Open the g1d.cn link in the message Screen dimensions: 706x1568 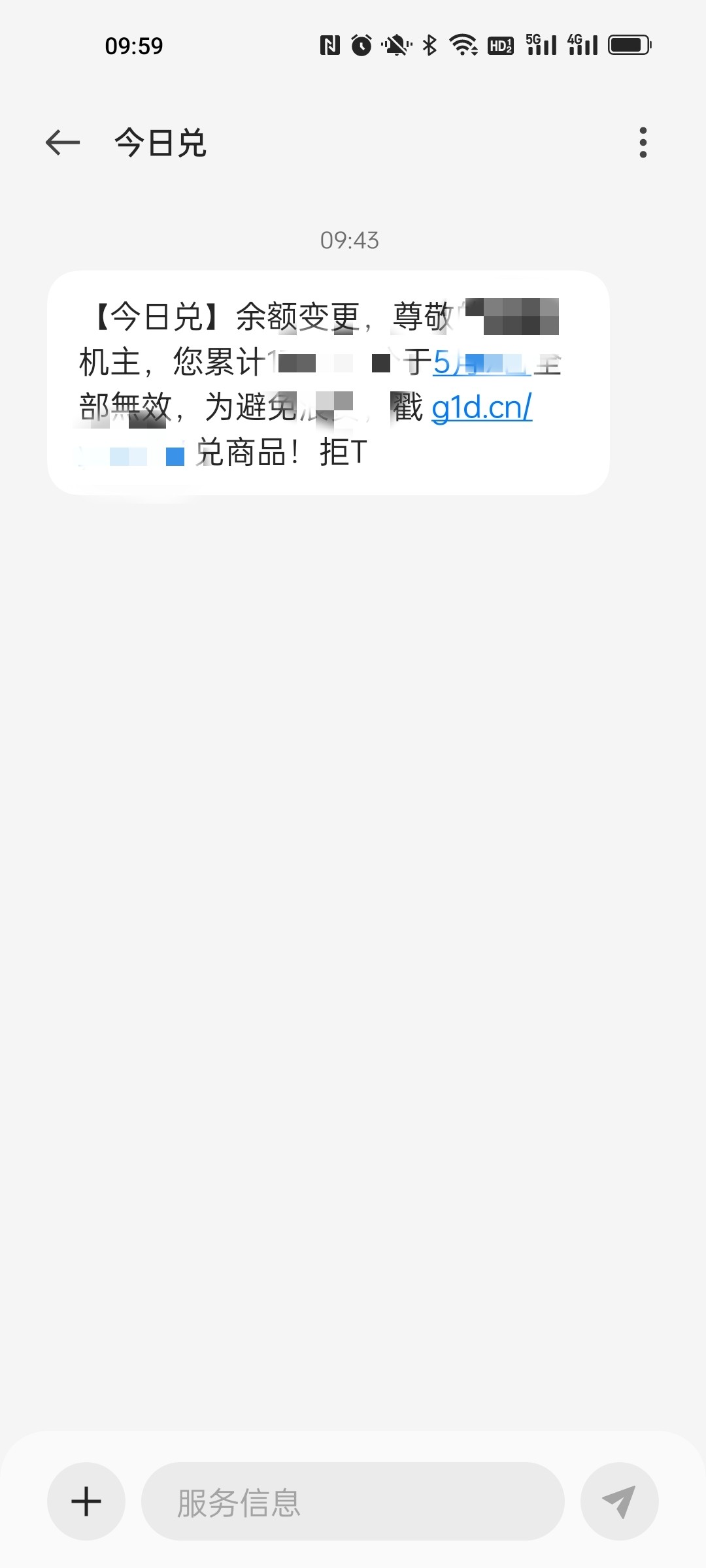[x=482, y=408]
